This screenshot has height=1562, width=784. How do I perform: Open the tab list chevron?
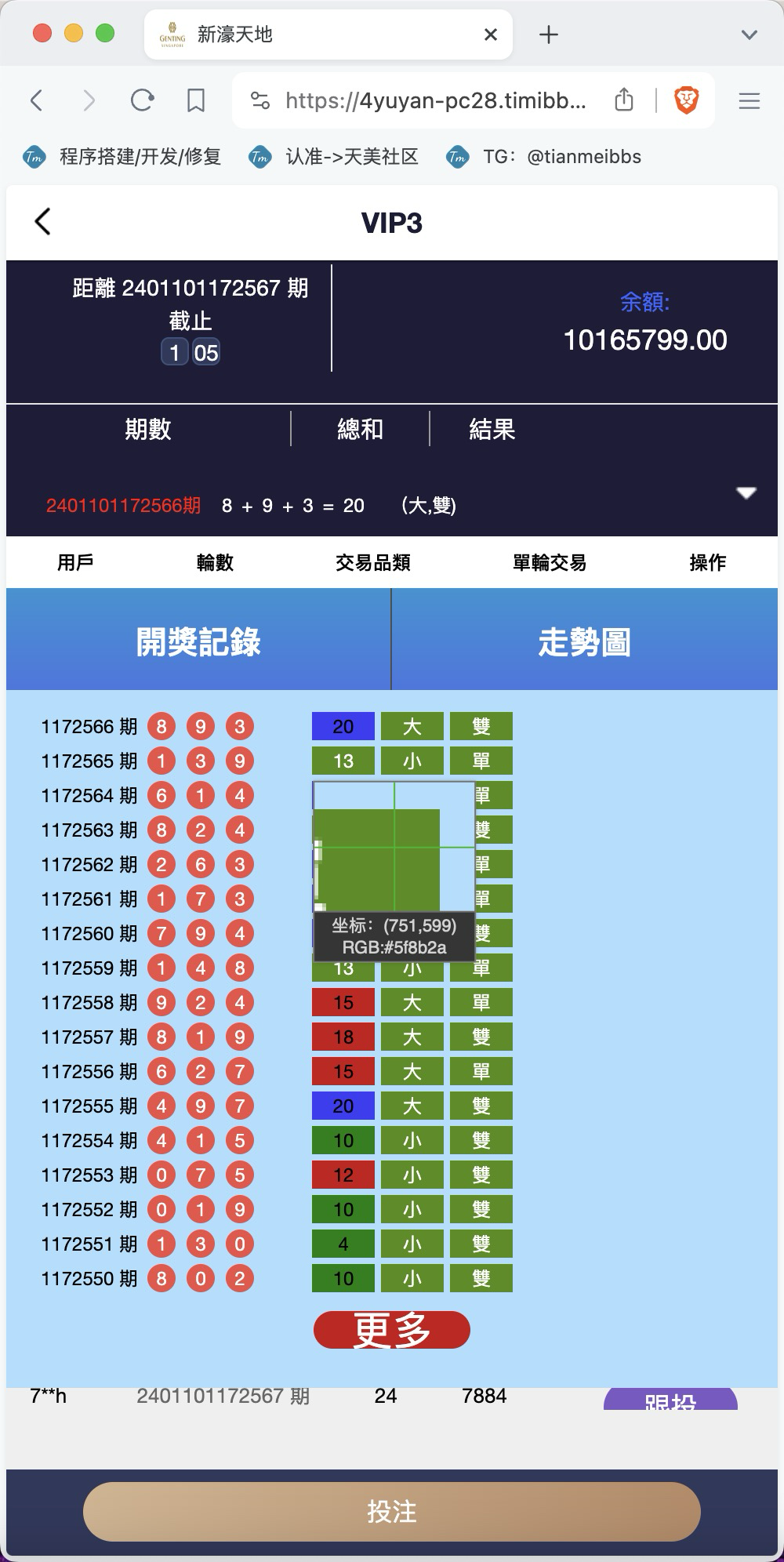coord(750,35)
